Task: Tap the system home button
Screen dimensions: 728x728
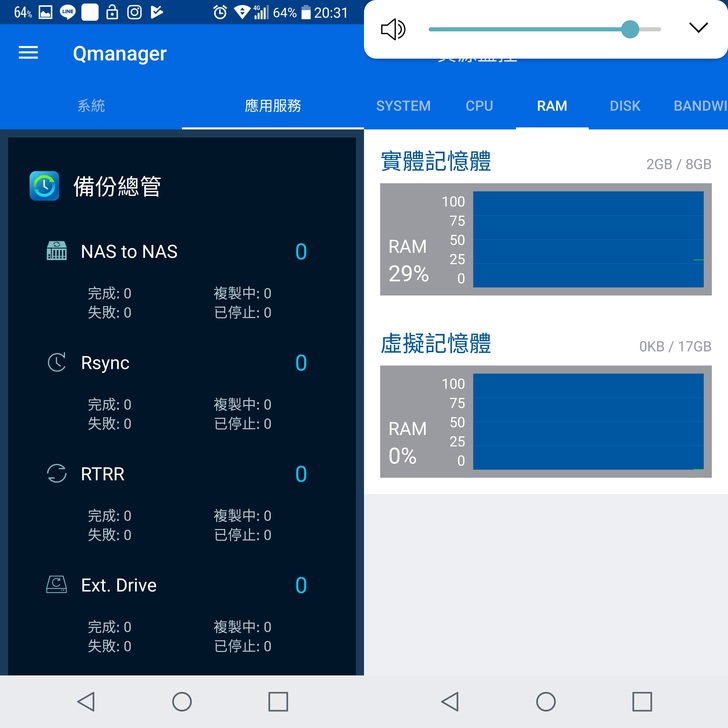Action: click(x=182, y=701)
